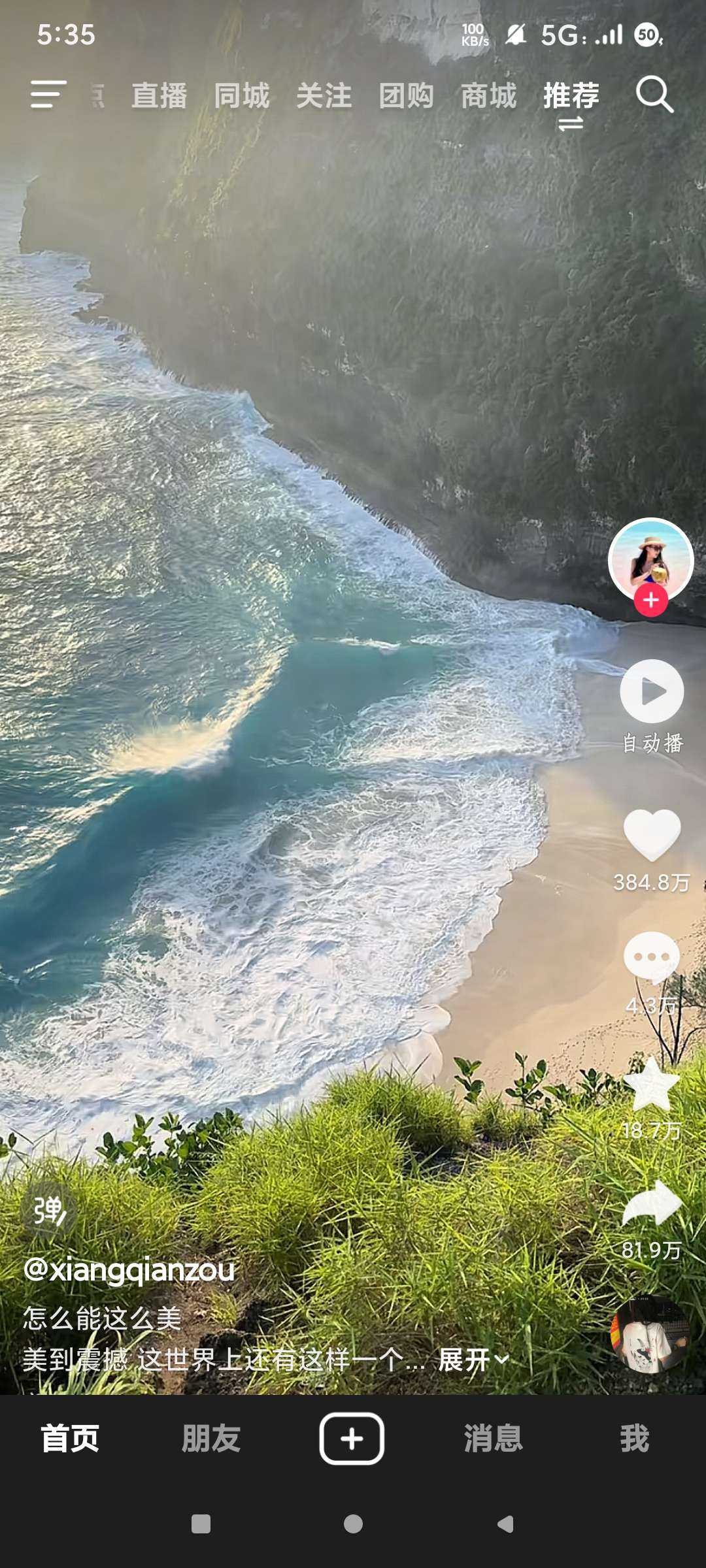The width and height of the screenshot is (706, 1568).
Task: Favorite the video with star icon
Action: (651, 1085)
